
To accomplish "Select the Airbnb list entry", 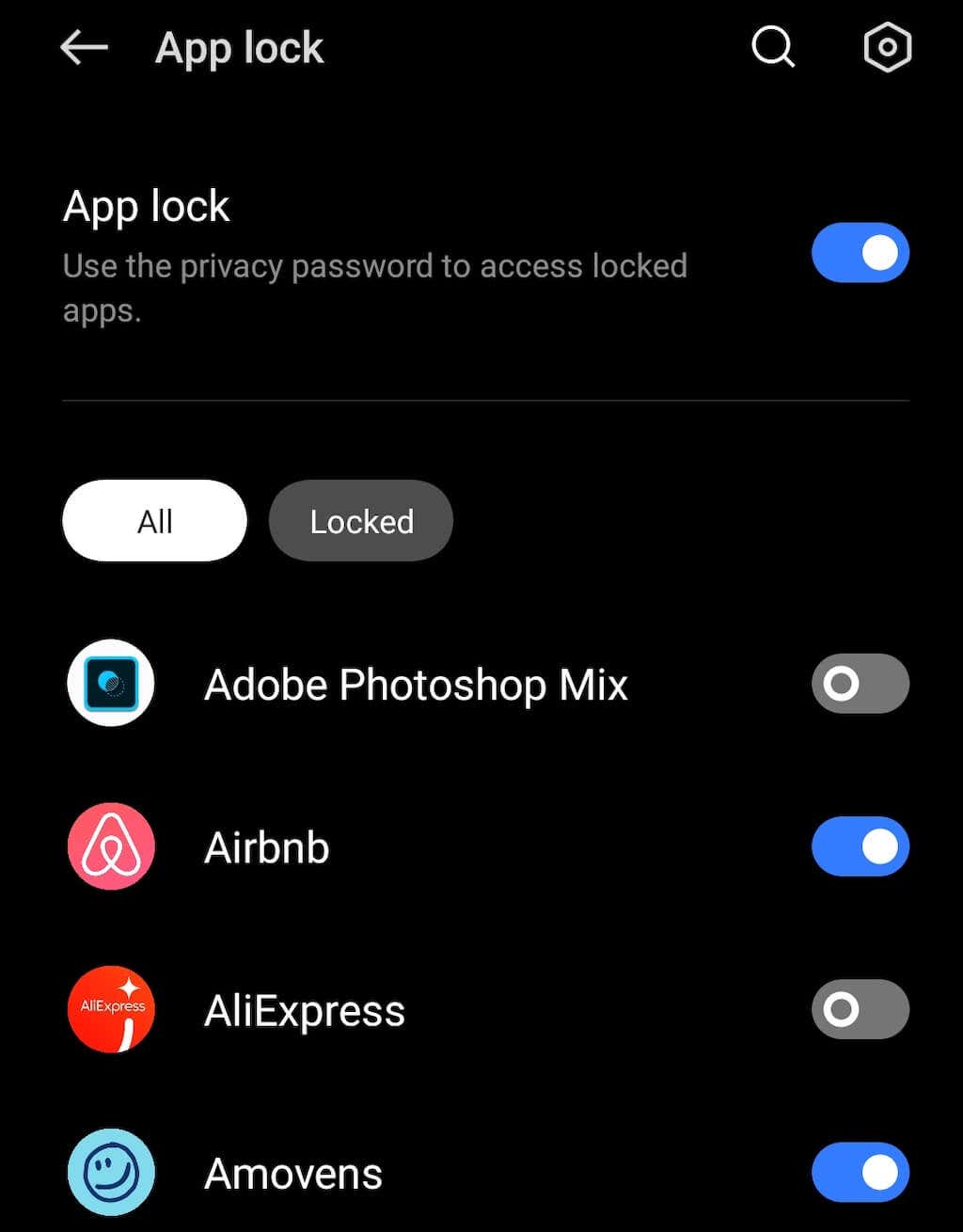I will point(266,846).
